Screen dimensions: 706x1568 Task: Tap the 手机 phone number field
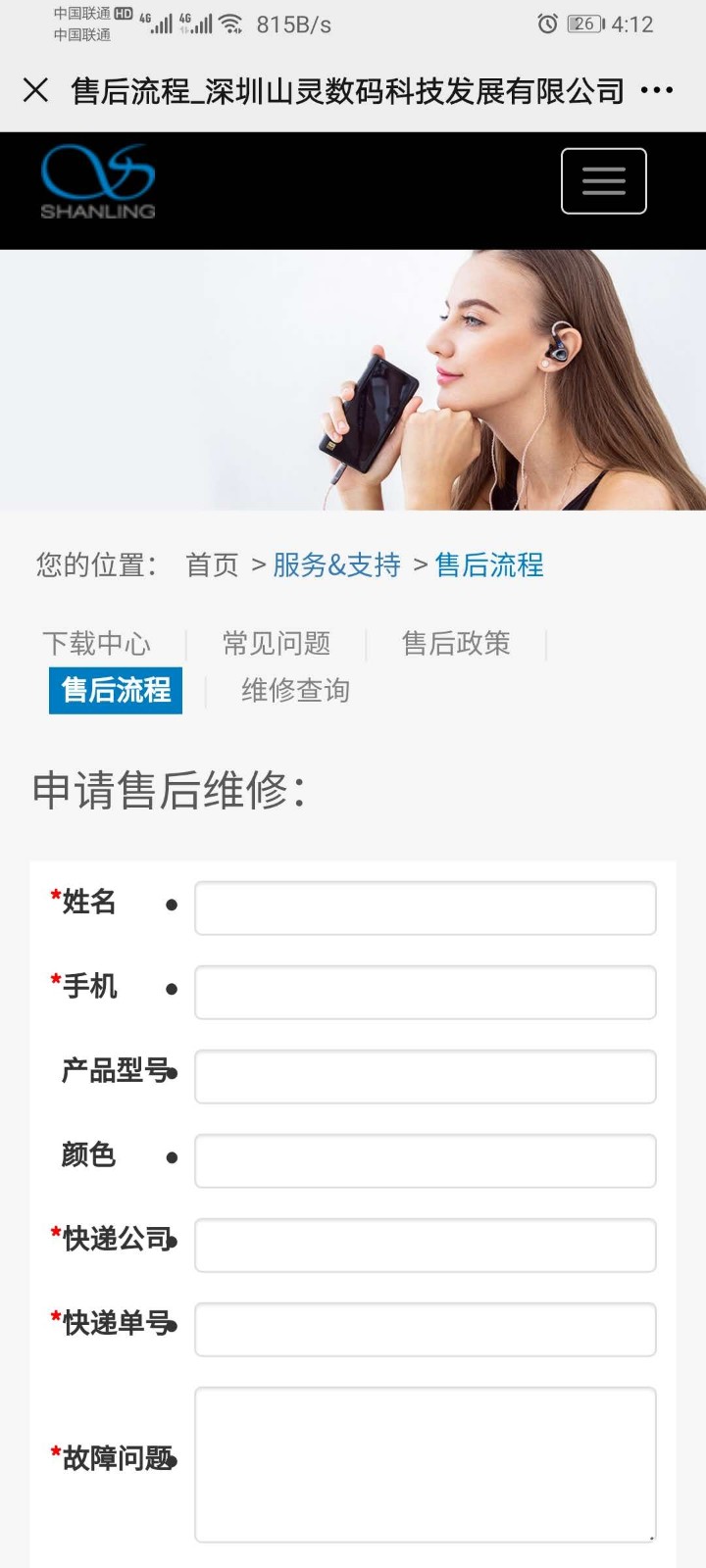pos(425,993)
